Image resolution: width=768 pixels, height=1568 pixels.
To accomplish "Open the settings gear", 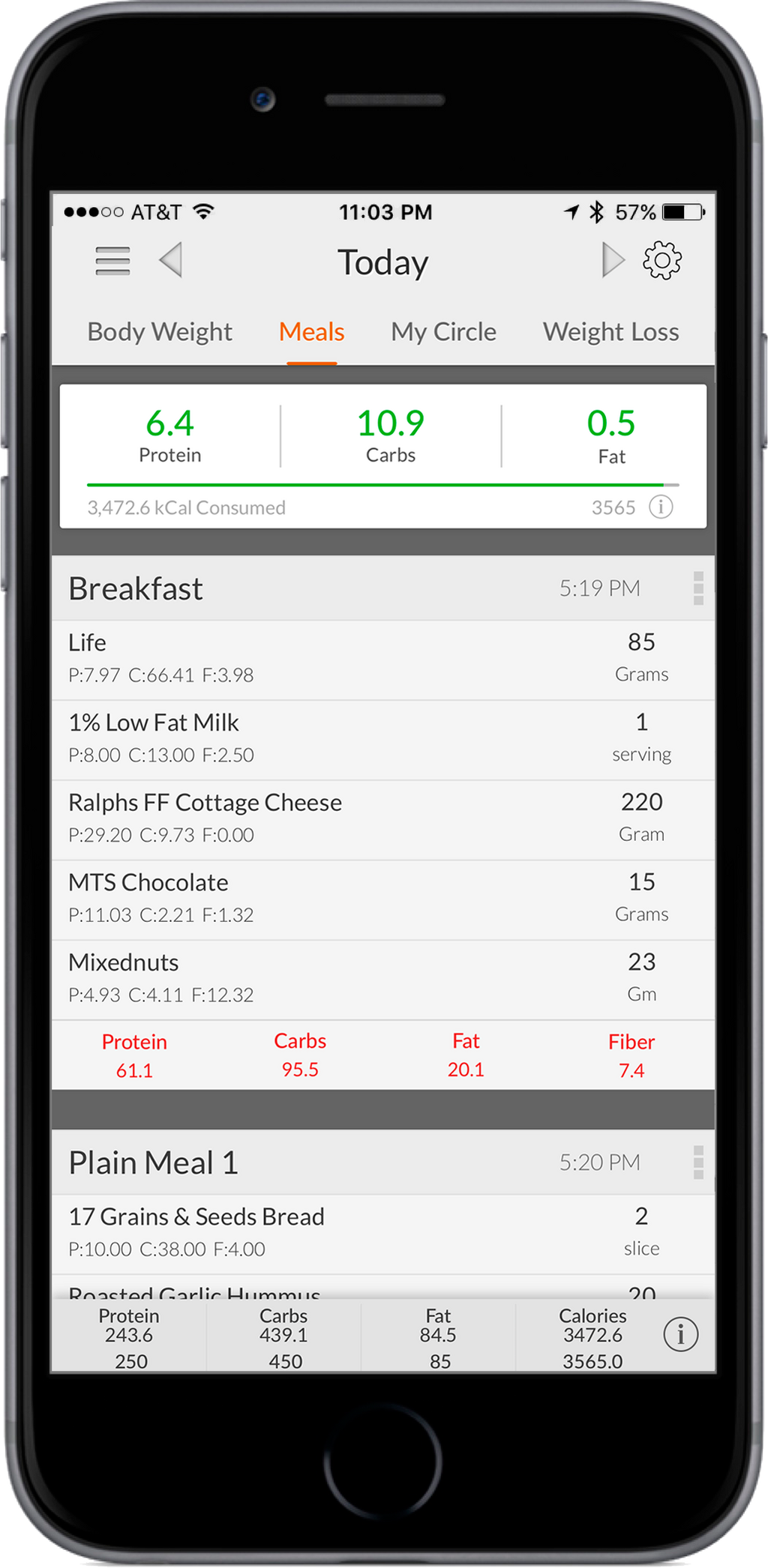I will (662, 261).
